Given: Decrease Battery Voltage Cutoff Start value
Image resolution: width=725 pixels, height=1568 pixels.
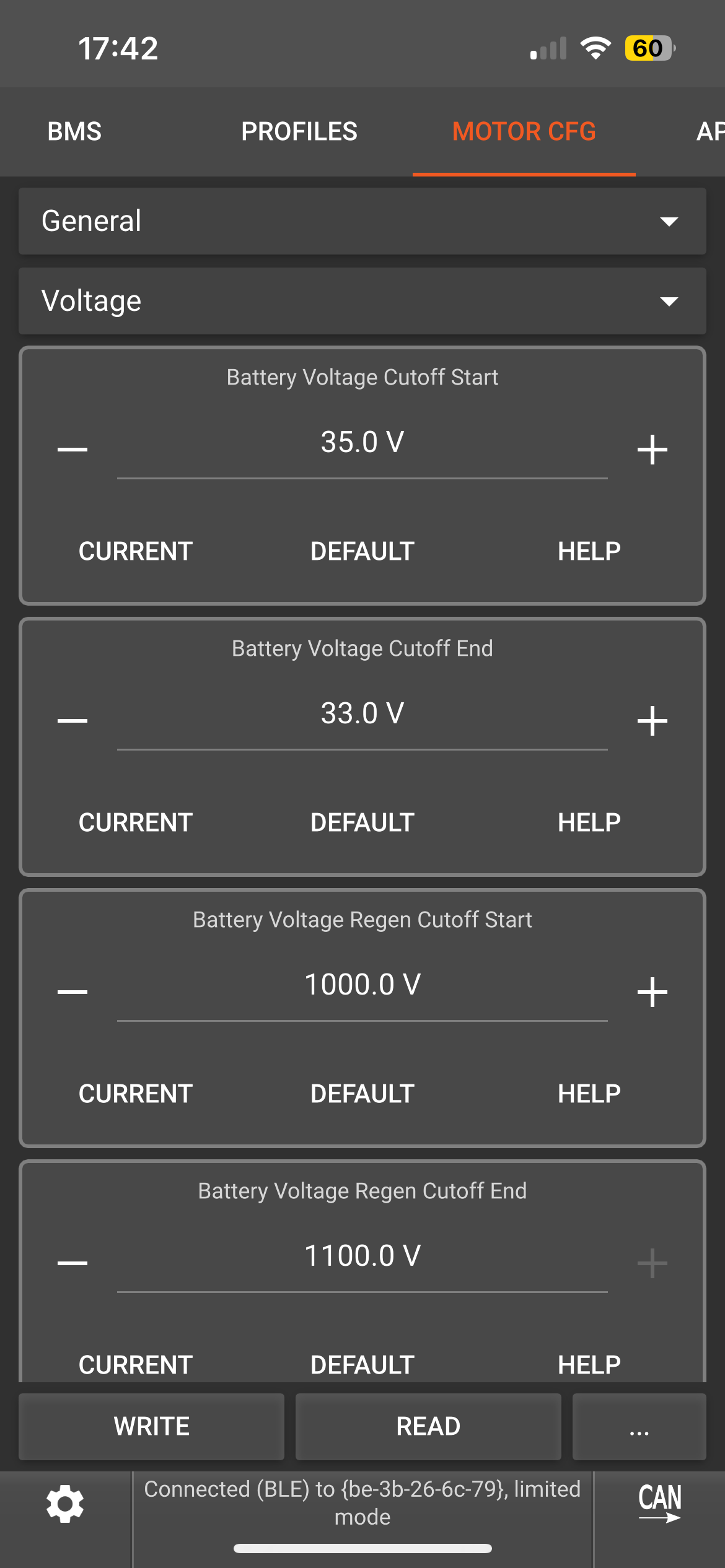Looking at the screenshot, I should point(72,449).
